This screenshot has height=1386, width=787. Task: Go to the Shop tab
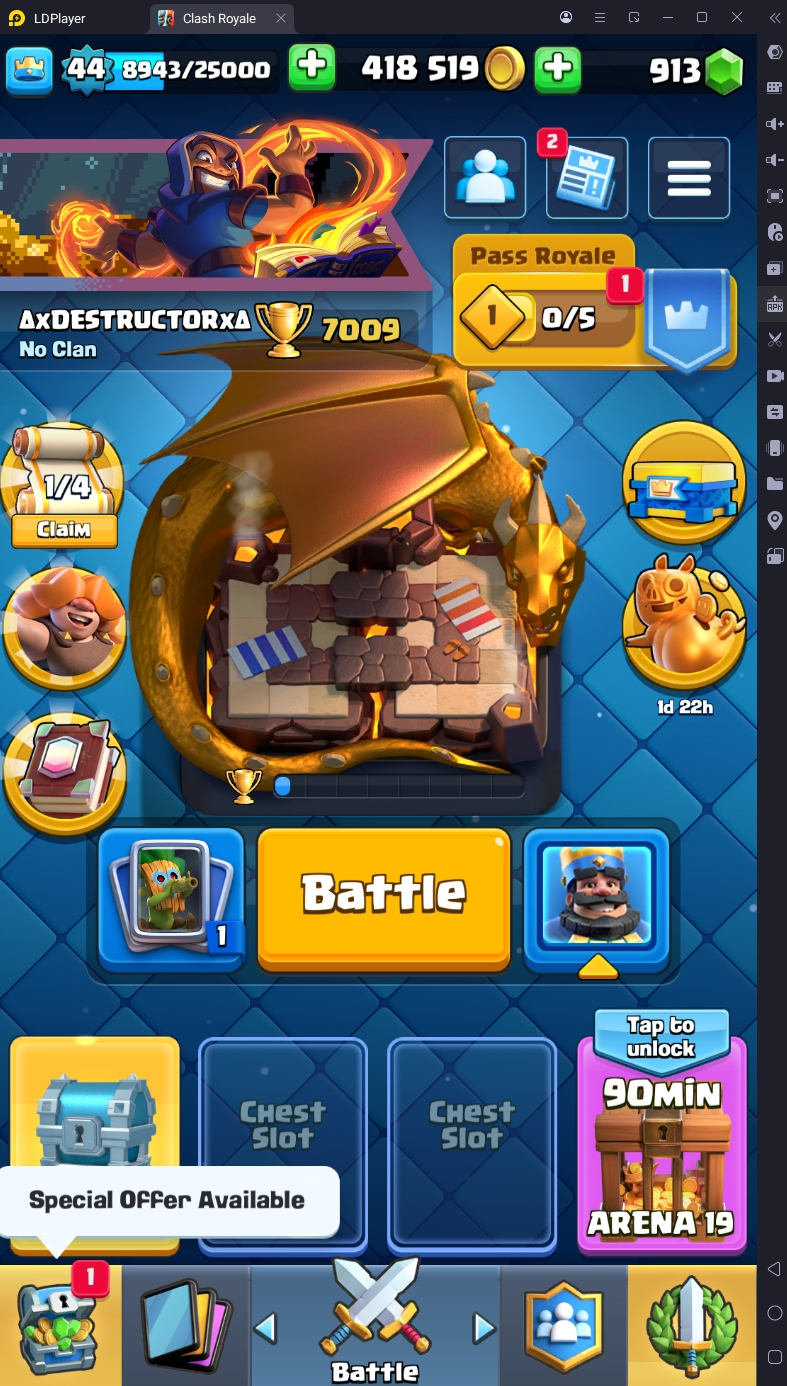(x=60, y=1324)
